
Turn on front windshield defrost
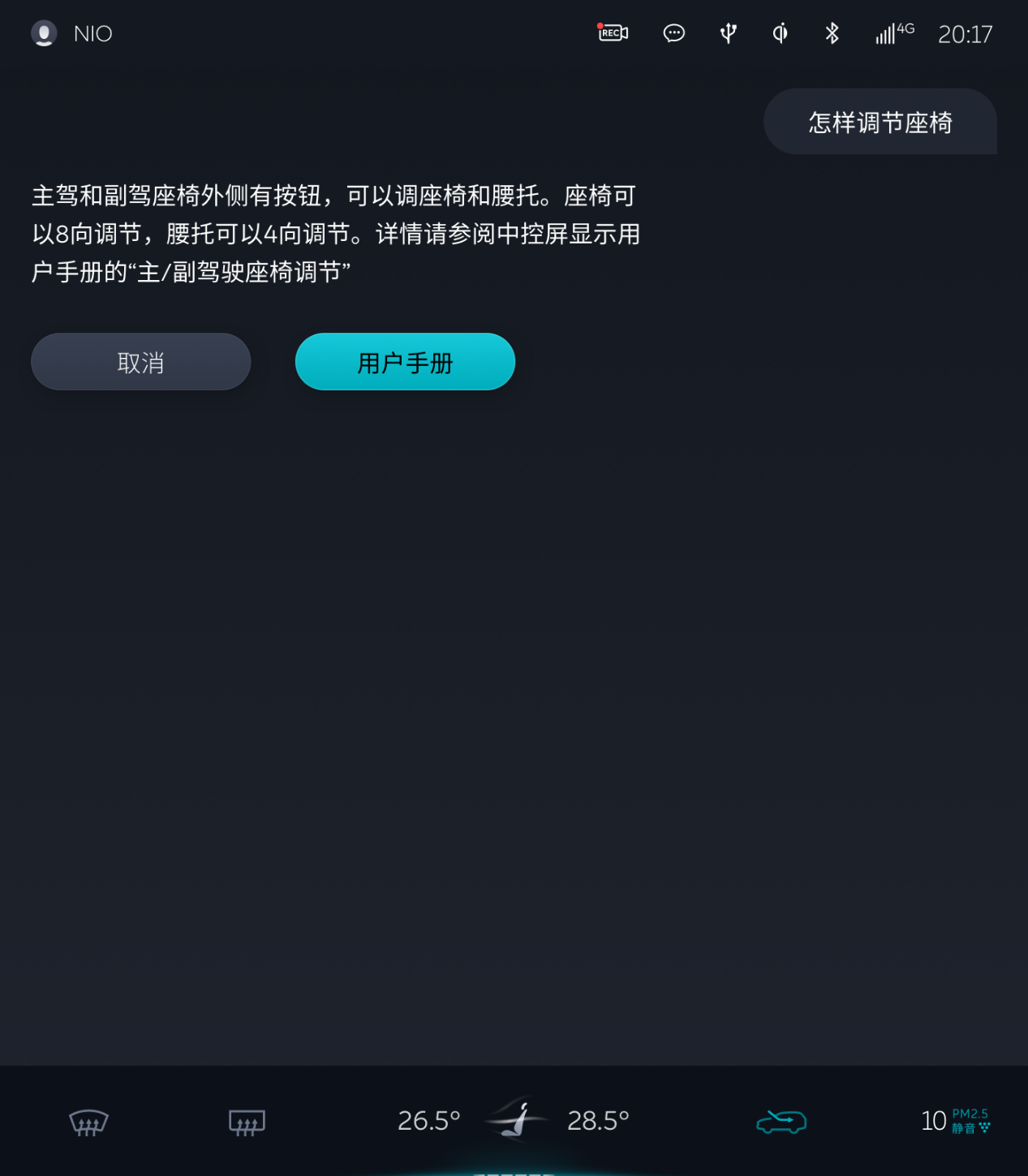[88, 1122]
